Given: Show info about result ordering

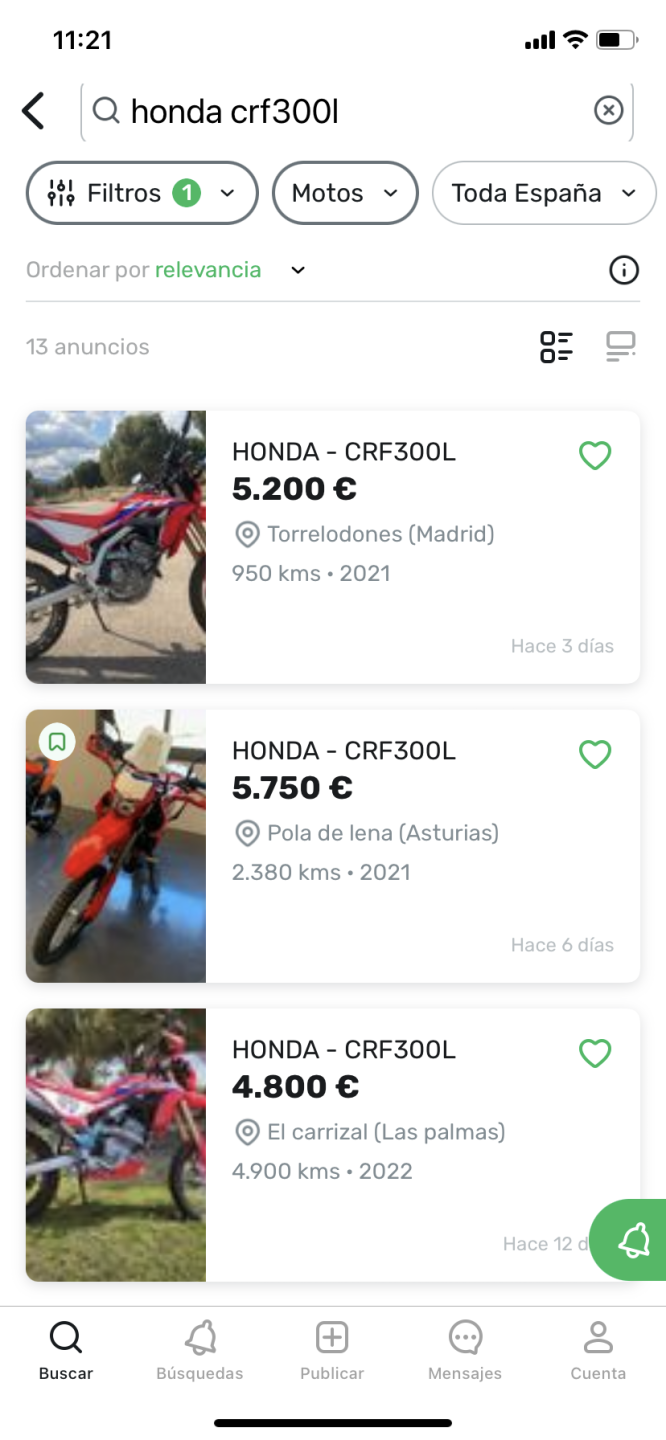Looking at the screenshot, I should (623, 270).
